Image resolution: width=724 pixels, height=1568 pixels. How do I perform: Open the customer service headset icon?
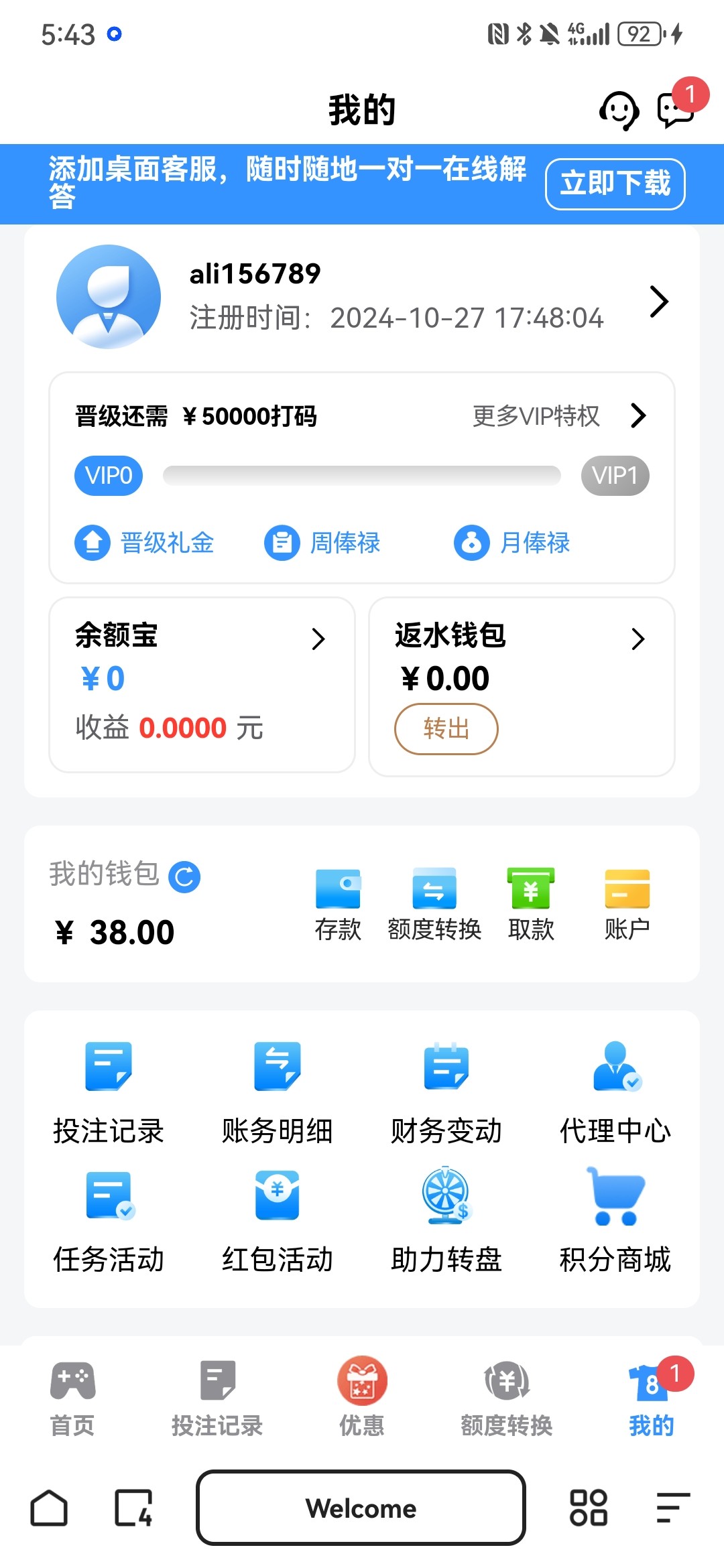[619, 111]
